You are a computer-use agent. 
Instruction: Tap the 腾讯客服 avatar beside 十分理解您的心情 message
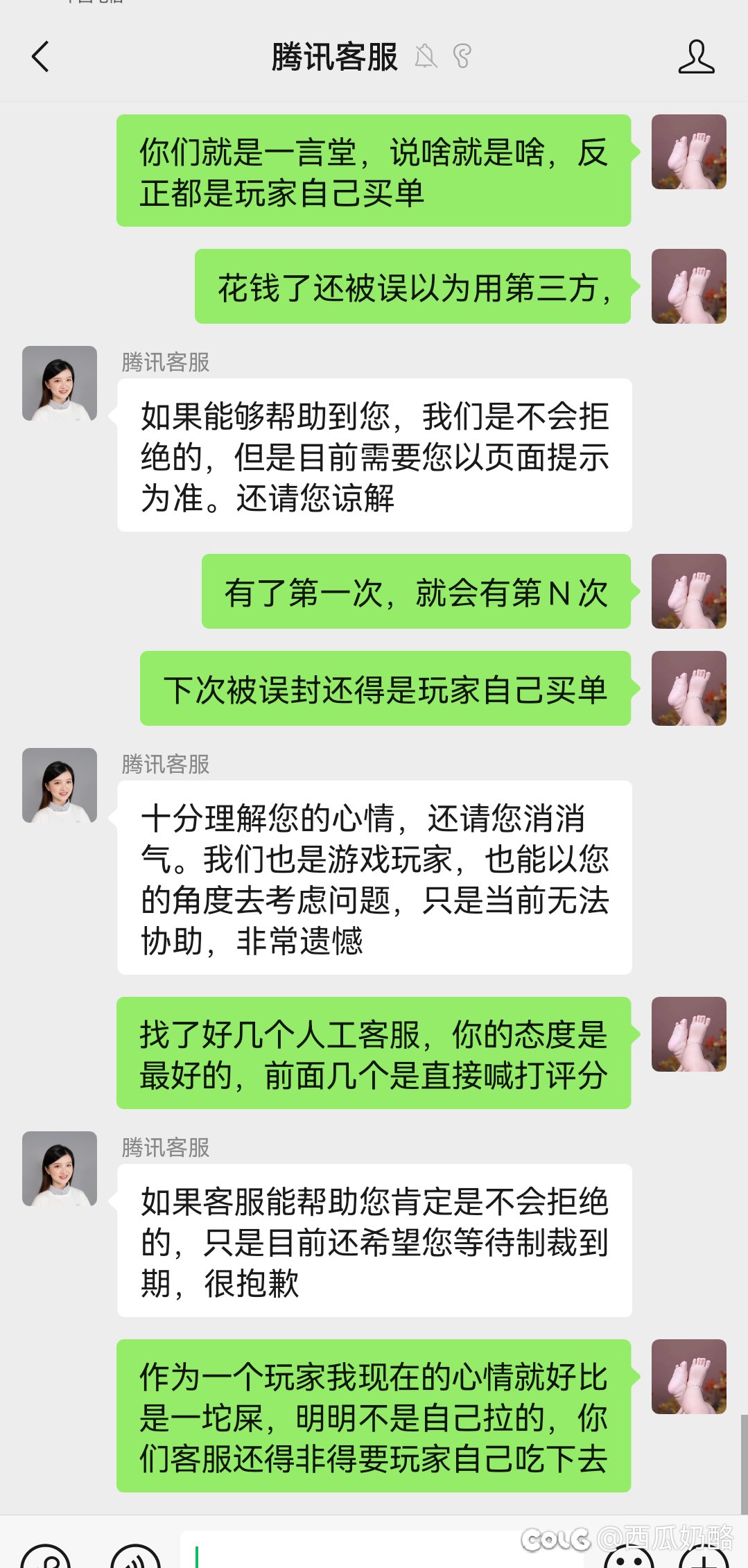click(60, 785)
